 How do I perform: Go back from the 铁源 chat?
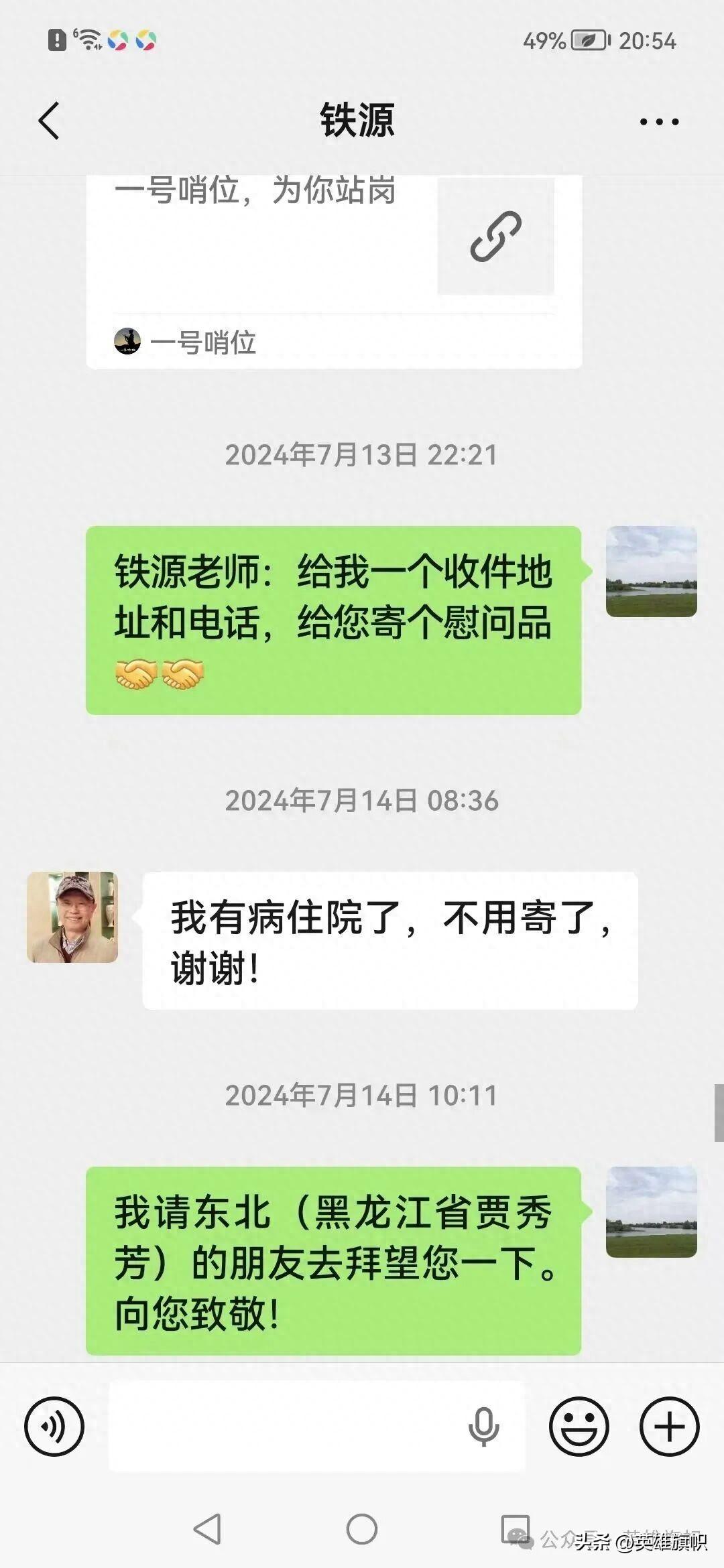[49, 121]
